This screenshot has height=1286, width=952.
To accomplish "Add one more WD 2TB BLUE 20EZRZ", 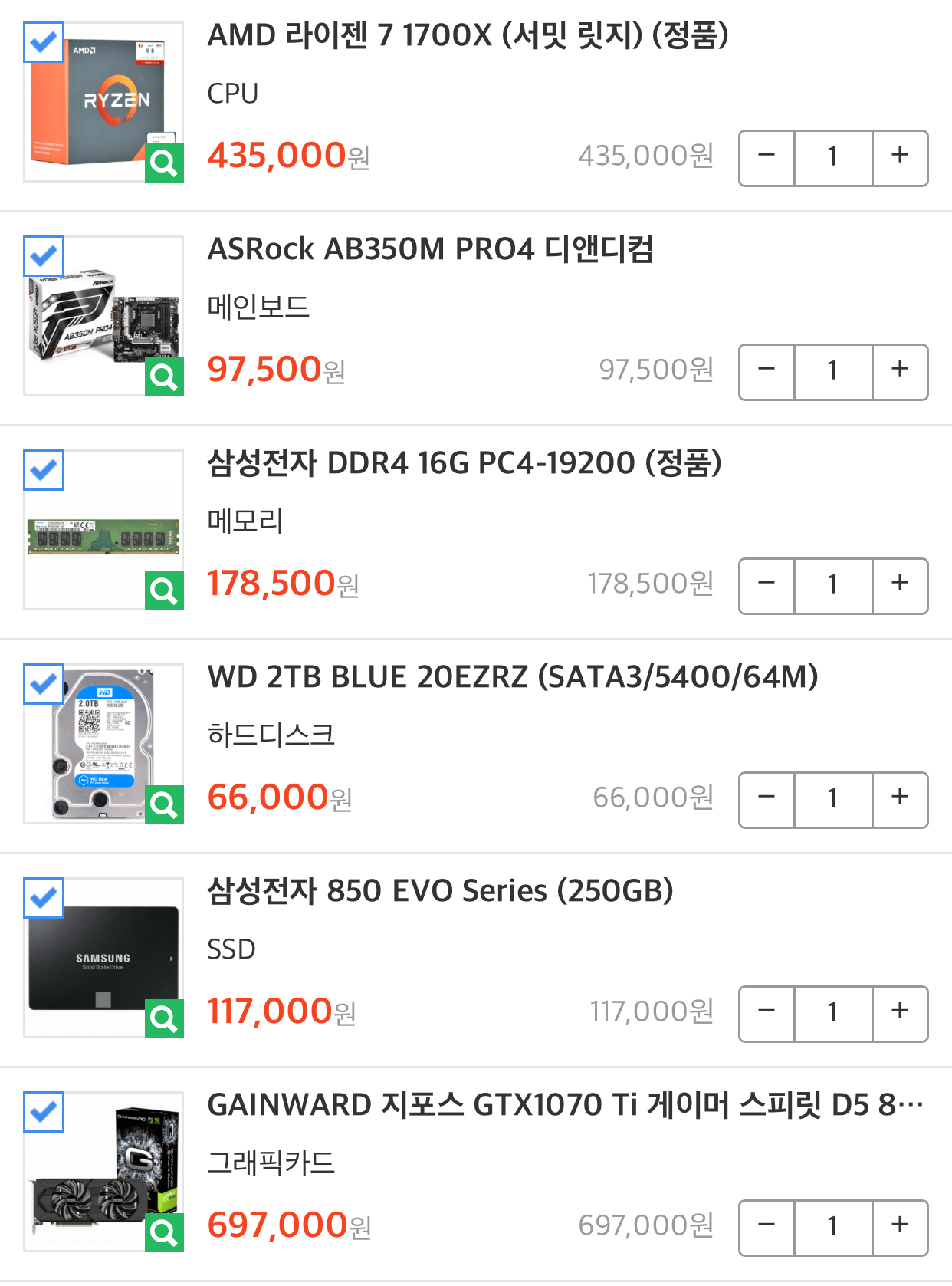I will click(900, 799).
